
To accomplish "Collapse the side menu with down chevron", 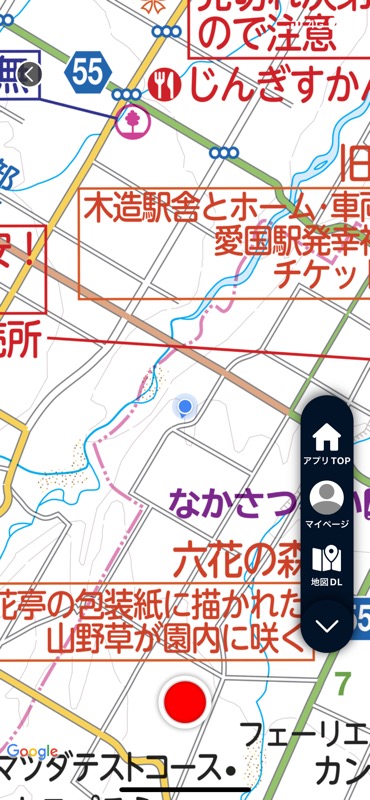I will 327,626.
